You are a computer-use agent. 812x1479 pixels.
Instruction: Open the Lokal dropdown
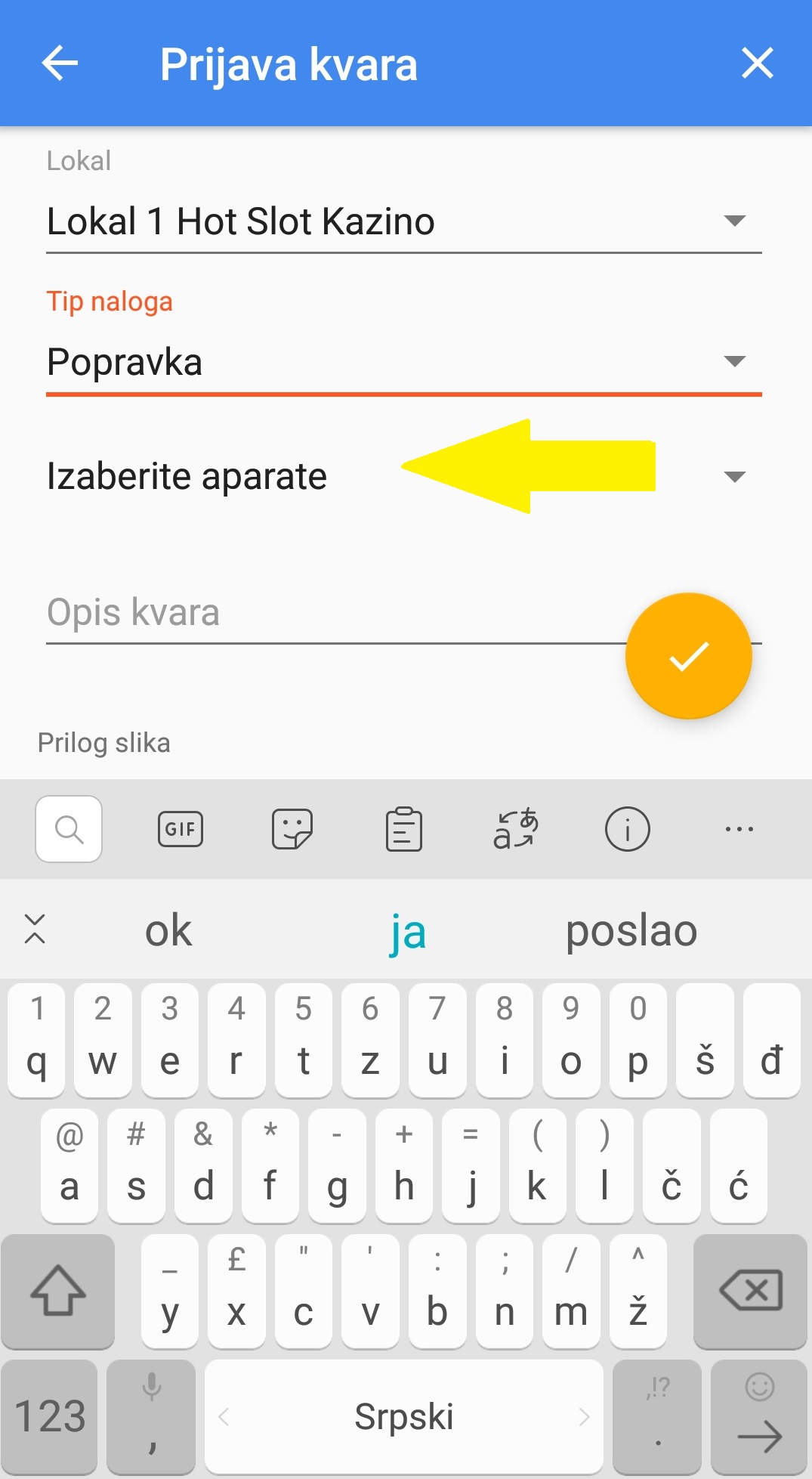[x=403, y=221]
